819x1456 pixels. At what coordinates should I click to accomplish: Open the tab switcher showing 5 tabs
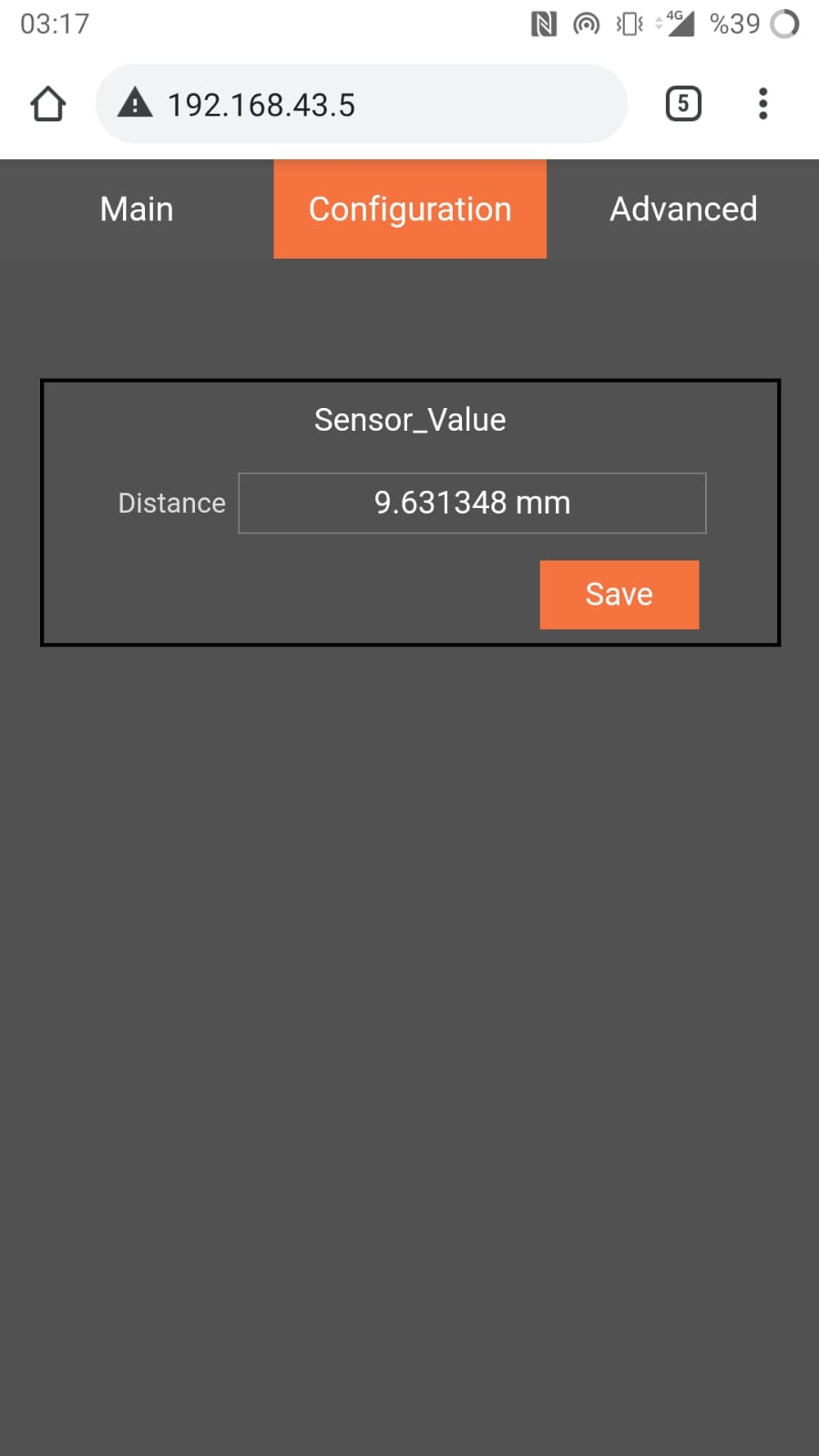coord(683,104)
